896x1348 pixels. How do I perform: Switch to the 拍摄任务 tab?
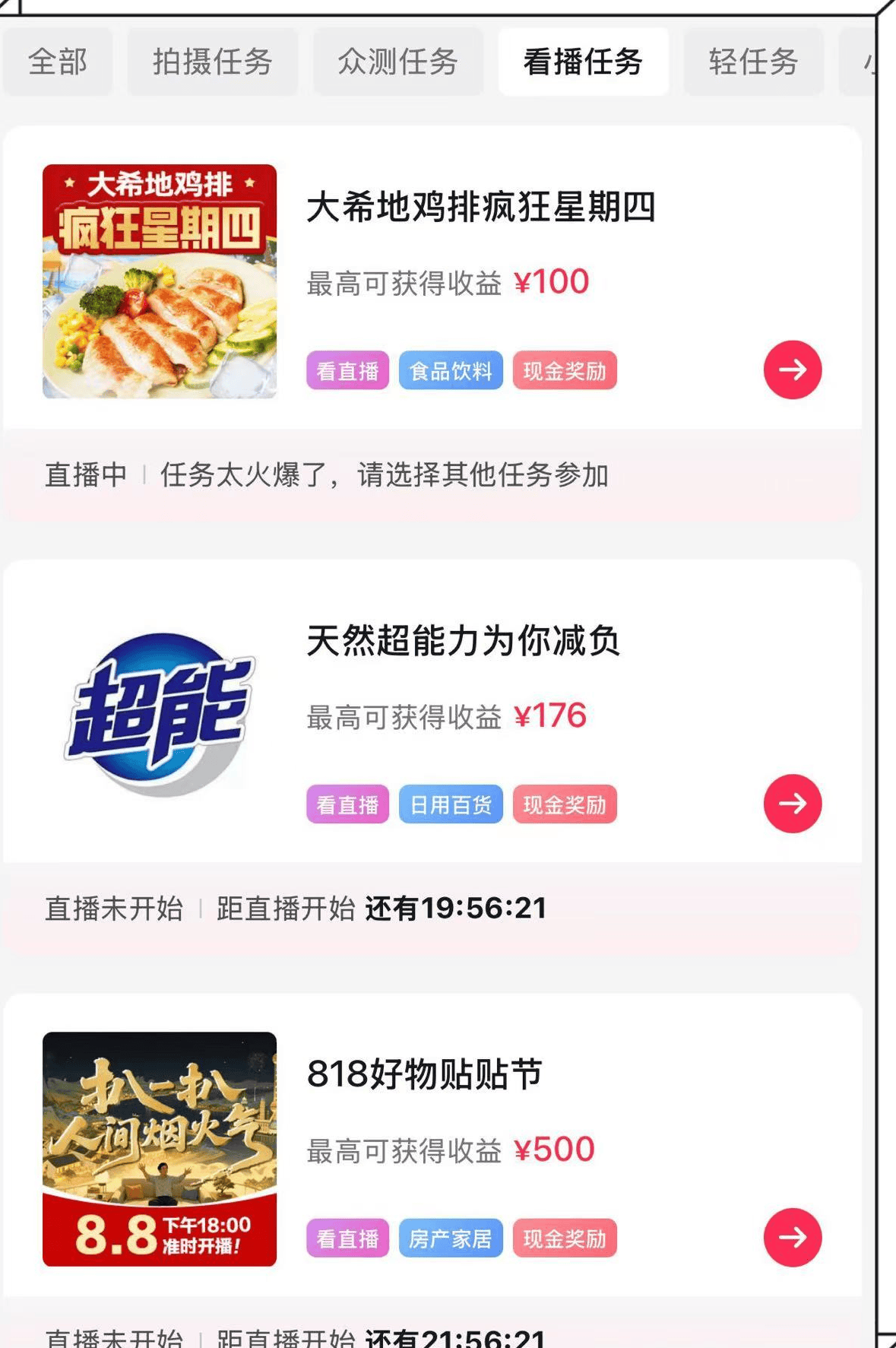point(212,62)
